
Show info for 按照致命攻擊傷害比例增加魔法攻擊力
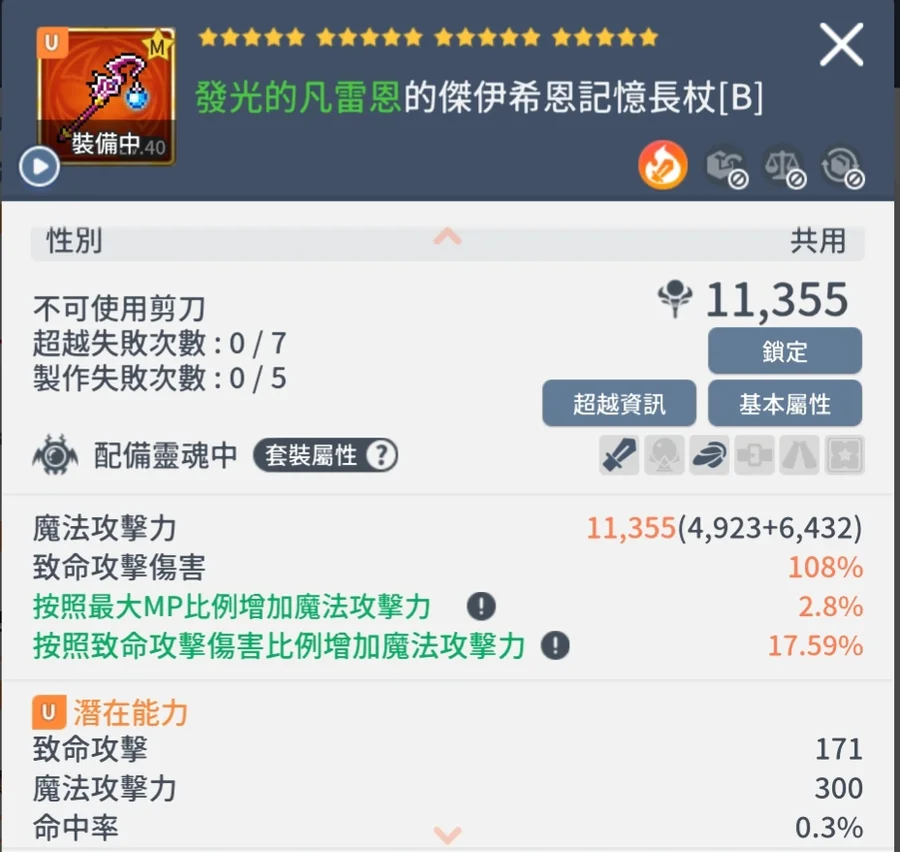(x=555, y=646)
